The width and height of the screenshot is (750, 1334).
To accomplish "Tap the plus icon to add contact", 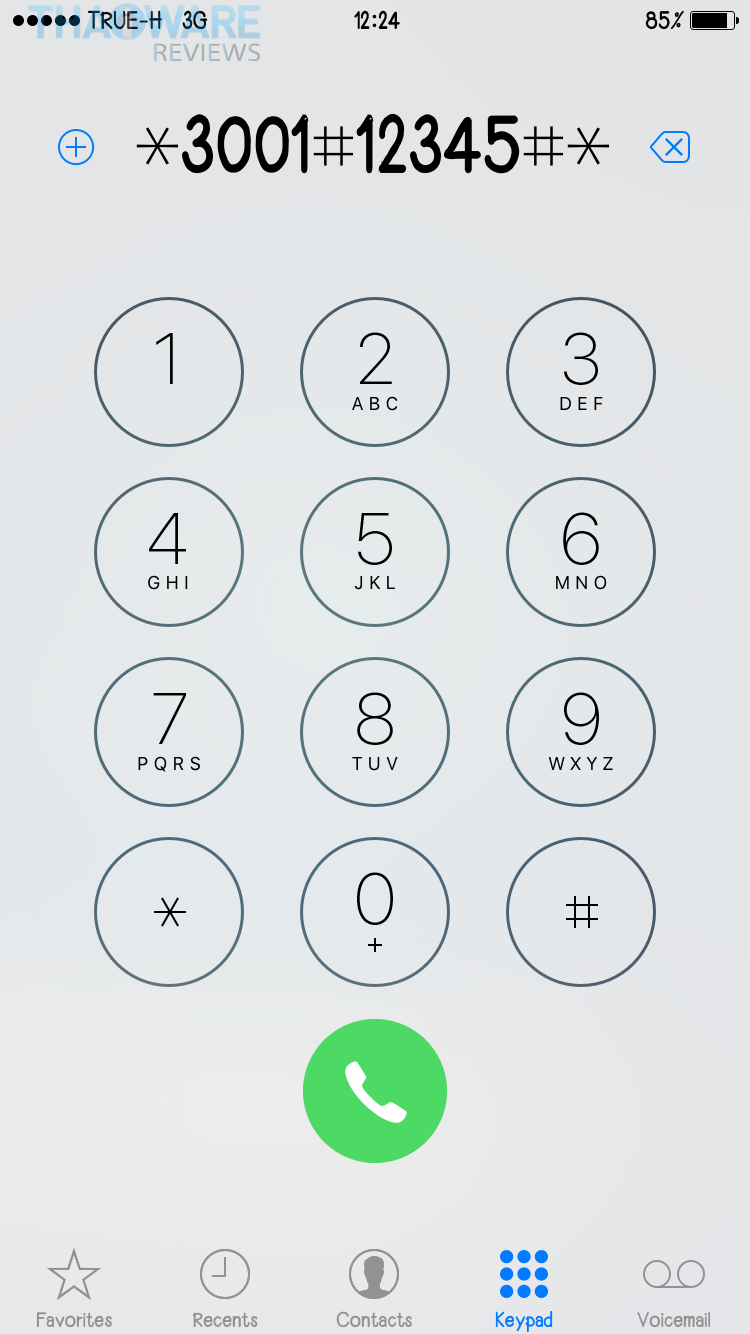I will tap(76, 148).
